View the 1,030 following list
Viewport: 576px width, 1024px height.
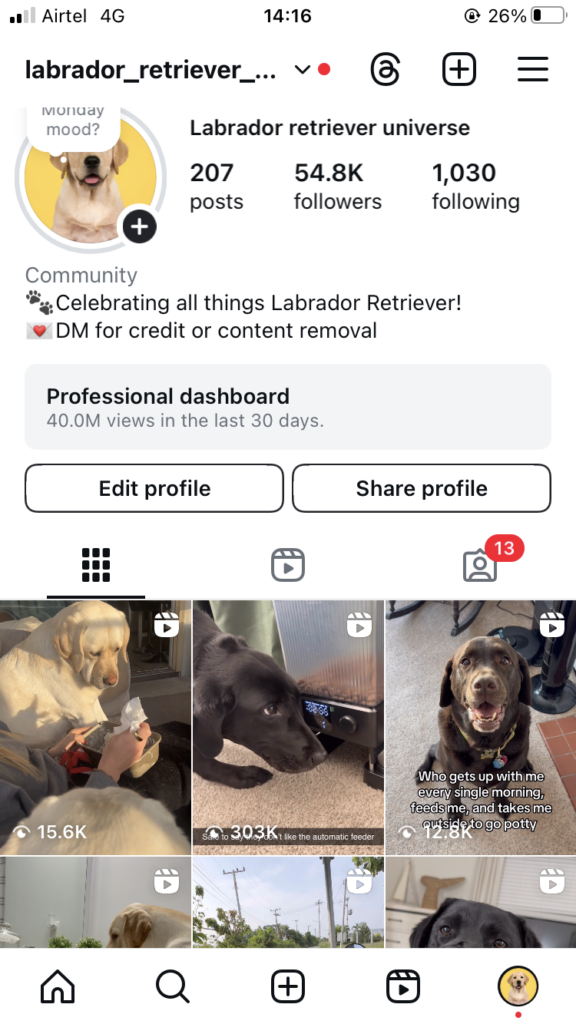click(475, 186)
